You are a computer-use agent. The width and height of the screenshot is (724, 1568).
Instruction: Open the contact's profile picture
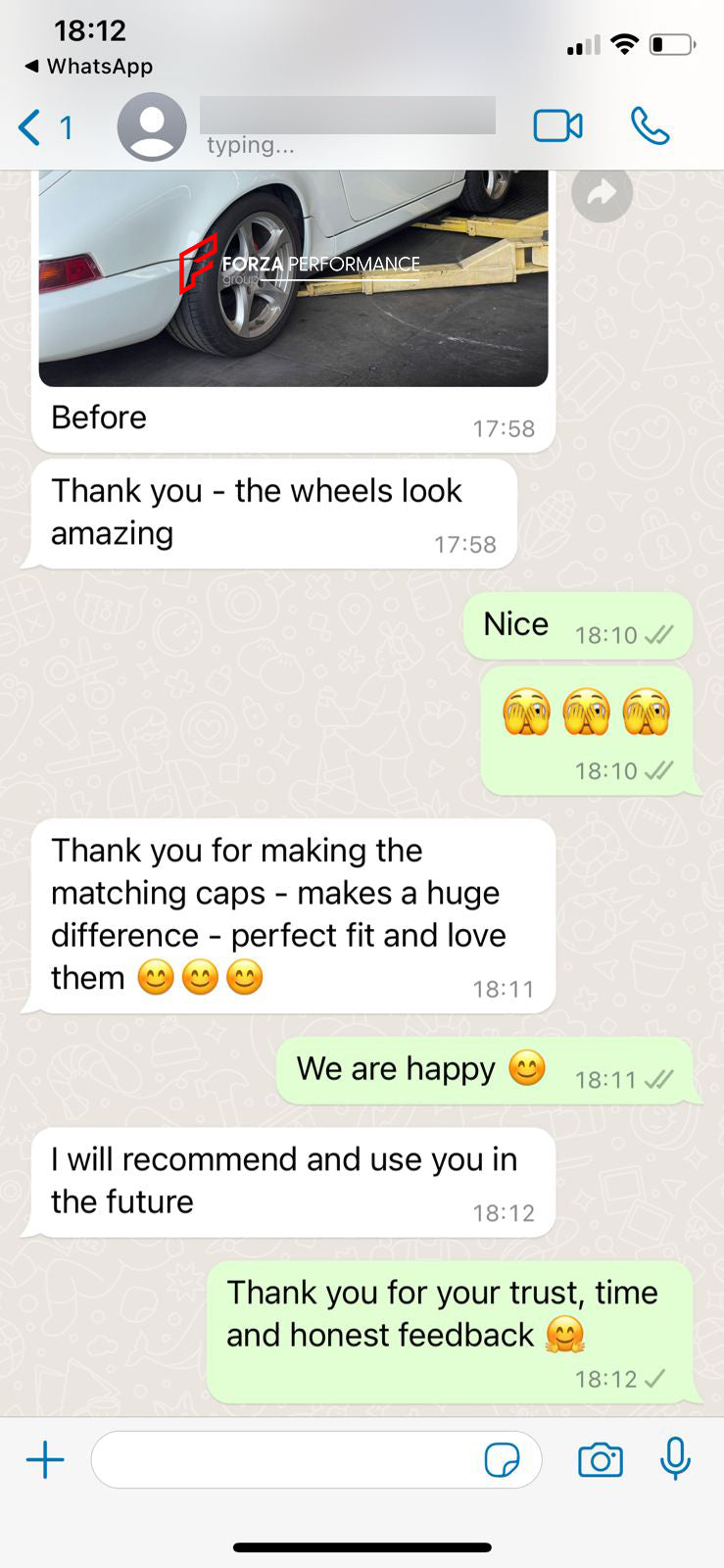(x=152, y=127)
